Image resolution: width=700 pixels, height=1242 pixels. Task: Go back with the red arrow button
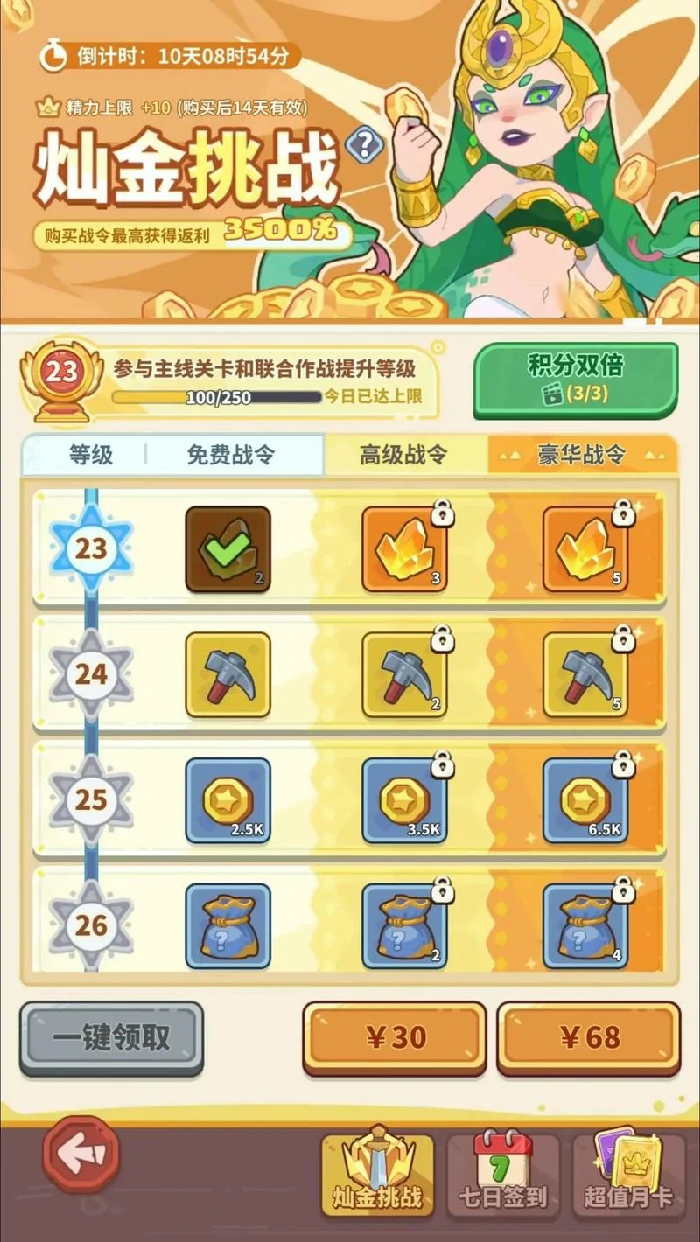coord(82,1155)
